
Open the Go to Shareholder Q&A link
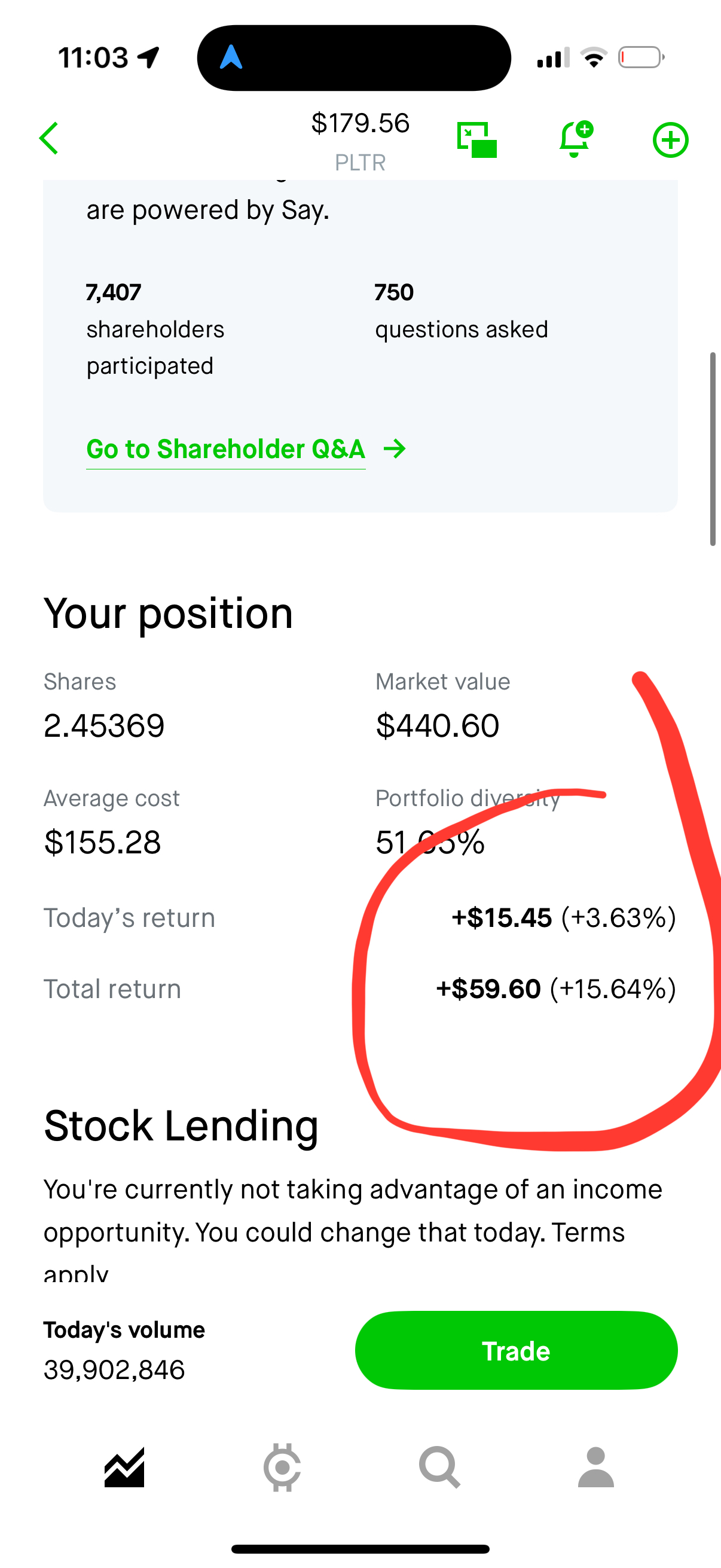coord(246,449)
